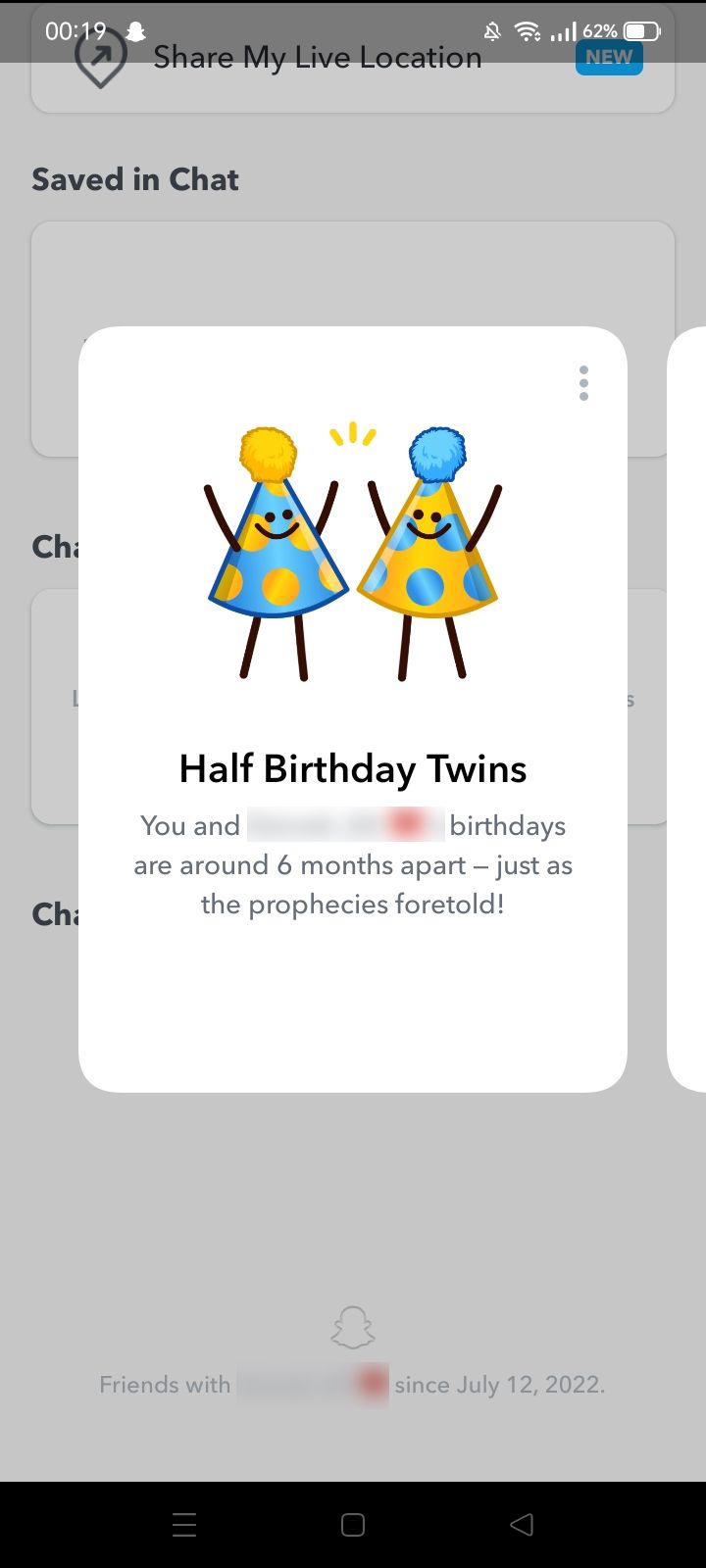706x1568 pixels.
Task: Tap the next charm card peeking at the right
Action: [688, 710]
